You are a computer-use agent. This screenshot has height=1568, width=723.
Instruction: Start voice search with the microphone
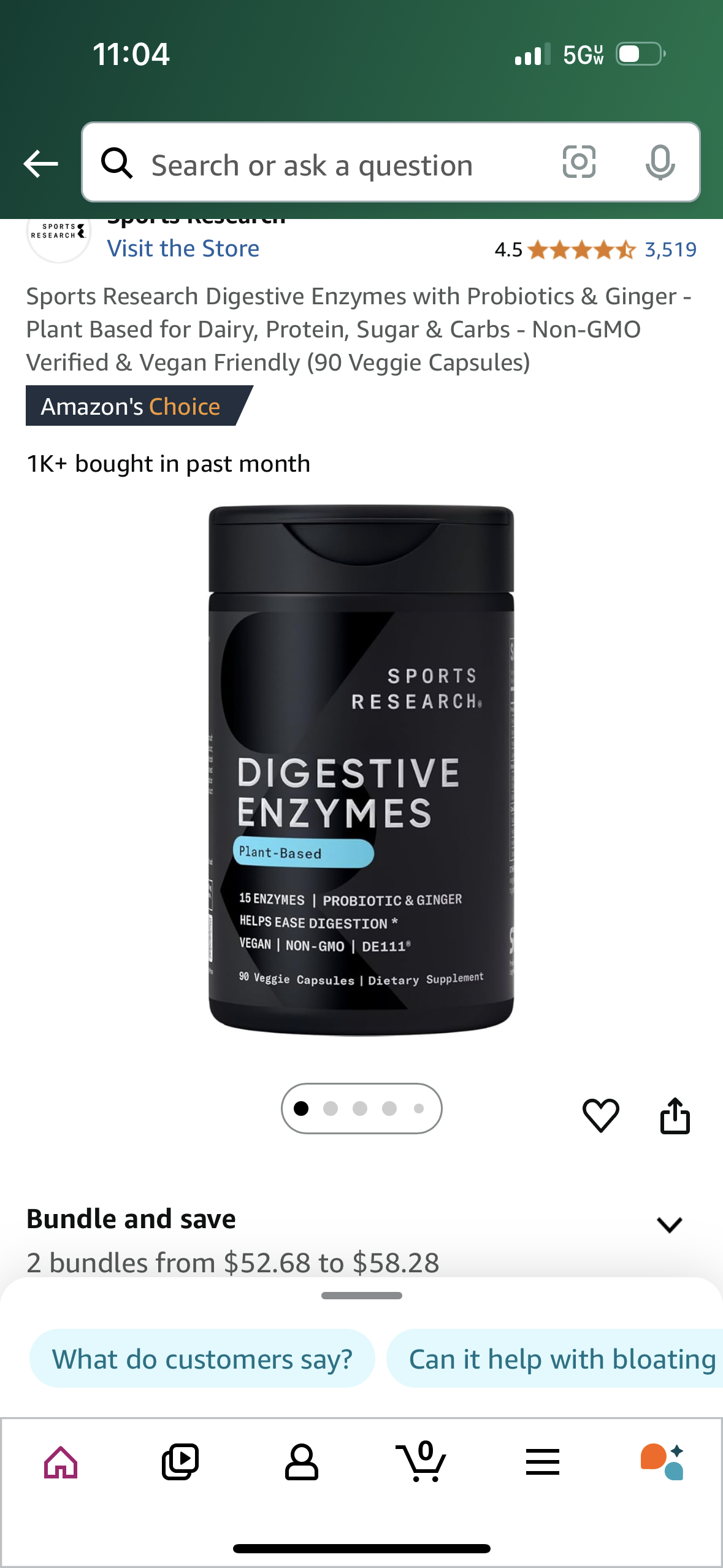tap(660, 163)
